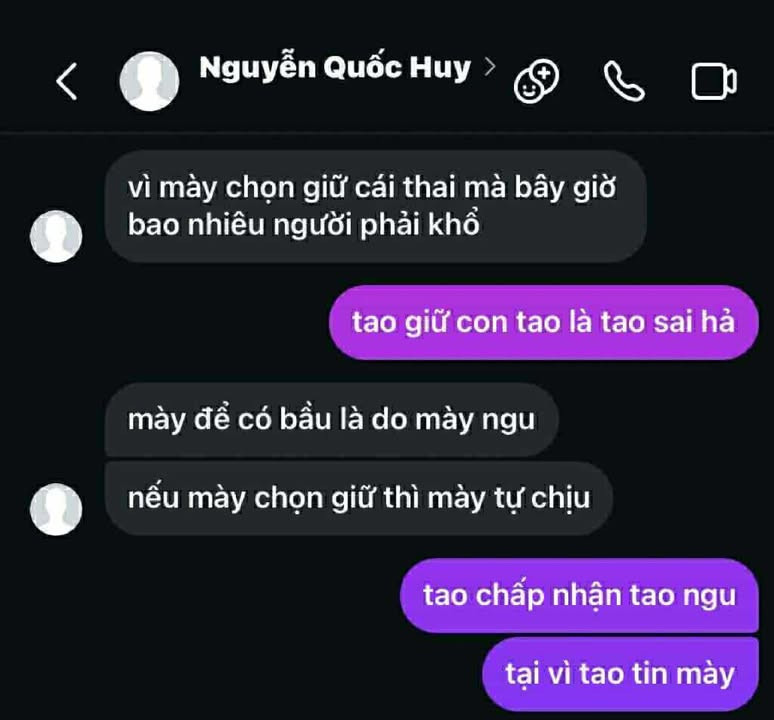Go back to the chat list
This screenshot has height=720, width=774.
click(67, 81)
